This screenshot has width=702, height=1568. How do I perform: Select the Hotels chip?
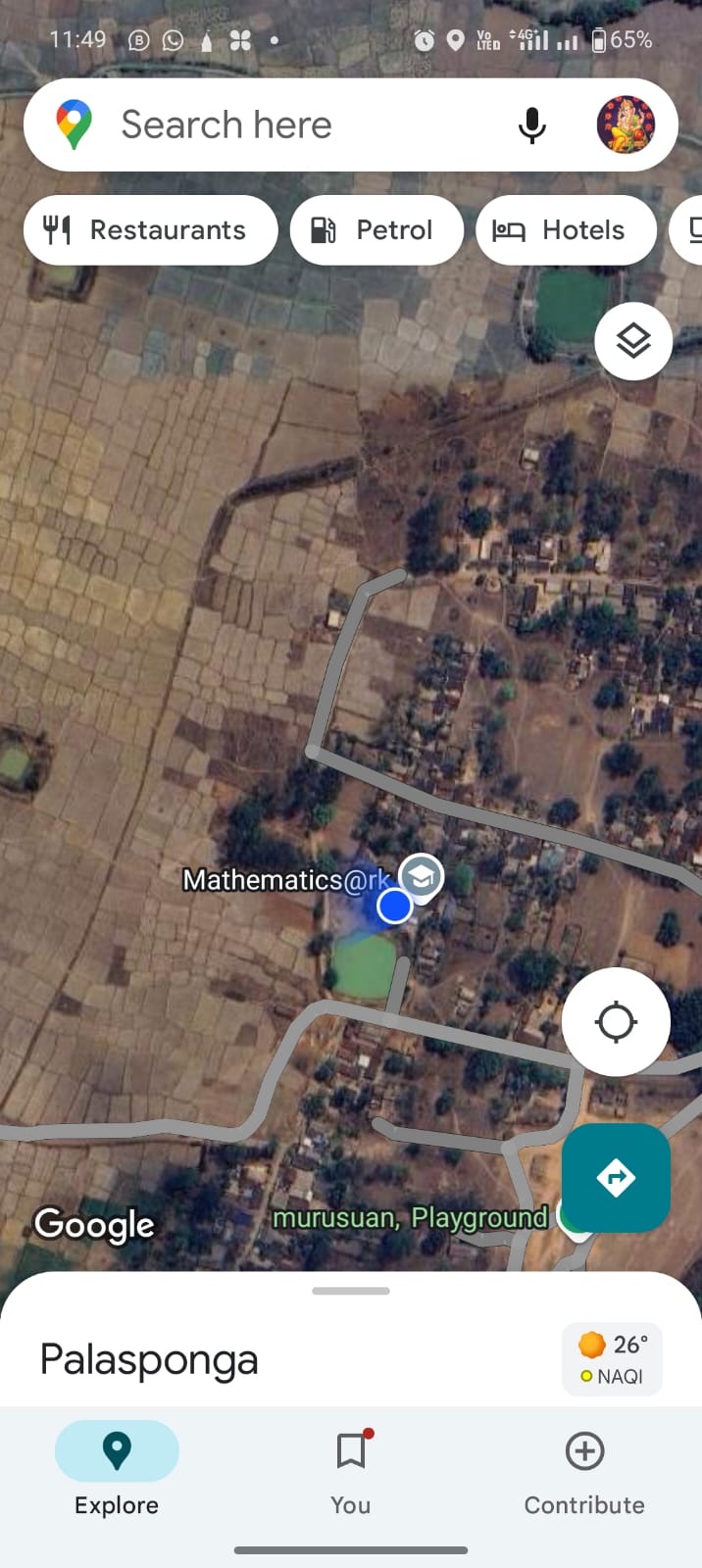566,230
